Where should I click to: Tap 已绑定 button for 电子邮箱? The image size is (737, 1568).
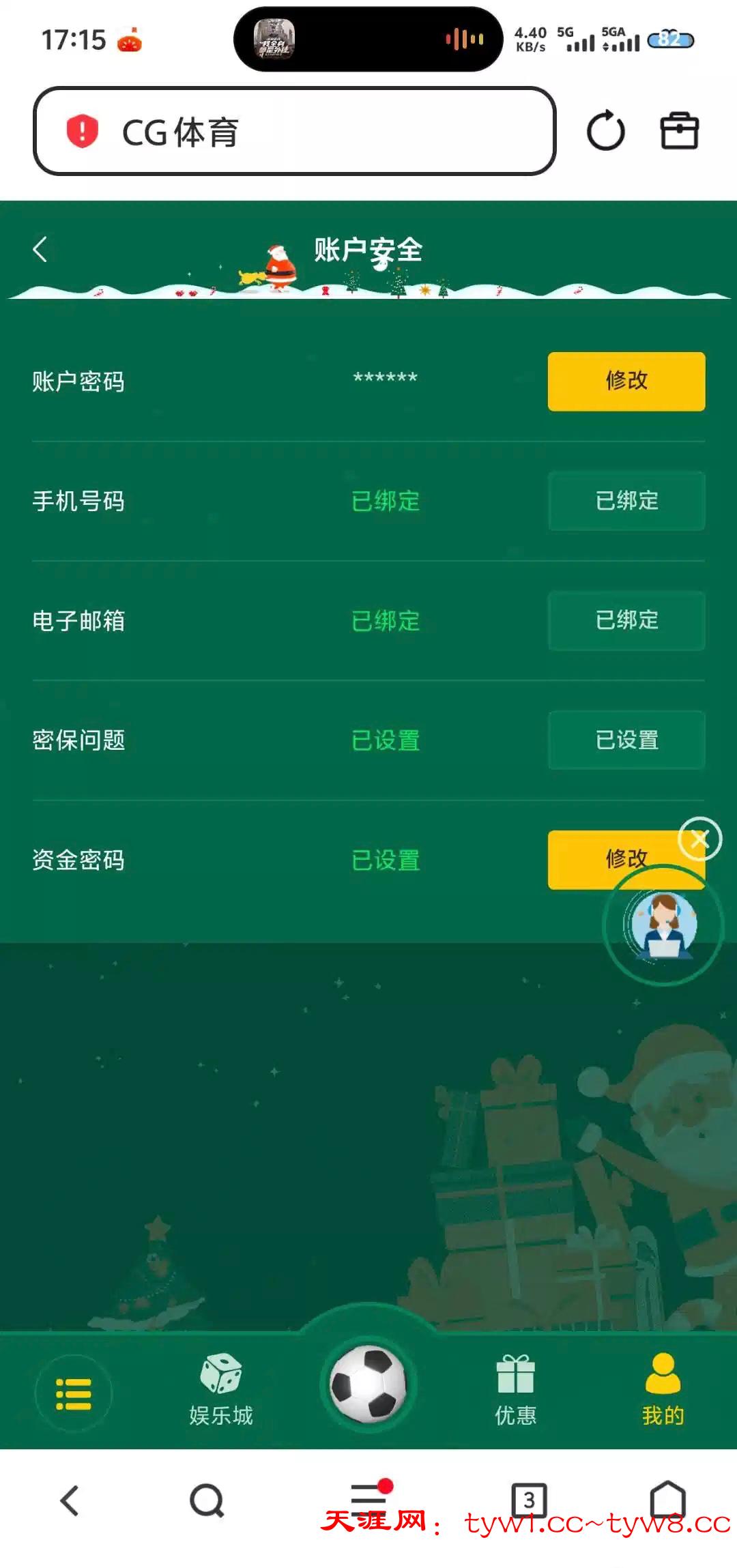(626, 620)
